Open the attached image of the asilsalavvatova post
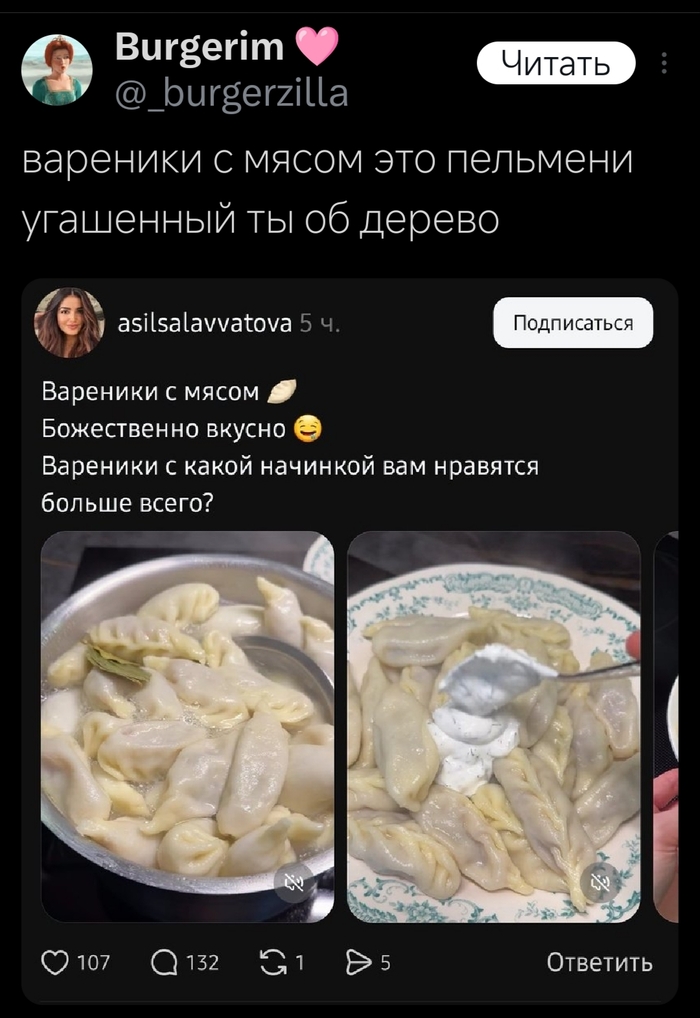Viewport: 700px width, 1018px height. 187,727
